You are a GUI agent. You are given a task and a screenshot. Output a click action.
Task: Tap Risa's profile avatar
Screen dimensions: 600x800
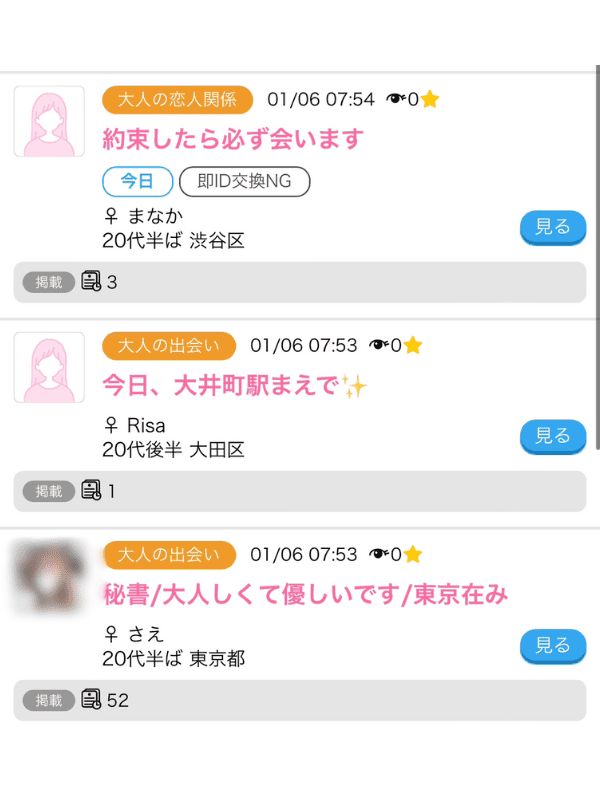coord(49,367)
